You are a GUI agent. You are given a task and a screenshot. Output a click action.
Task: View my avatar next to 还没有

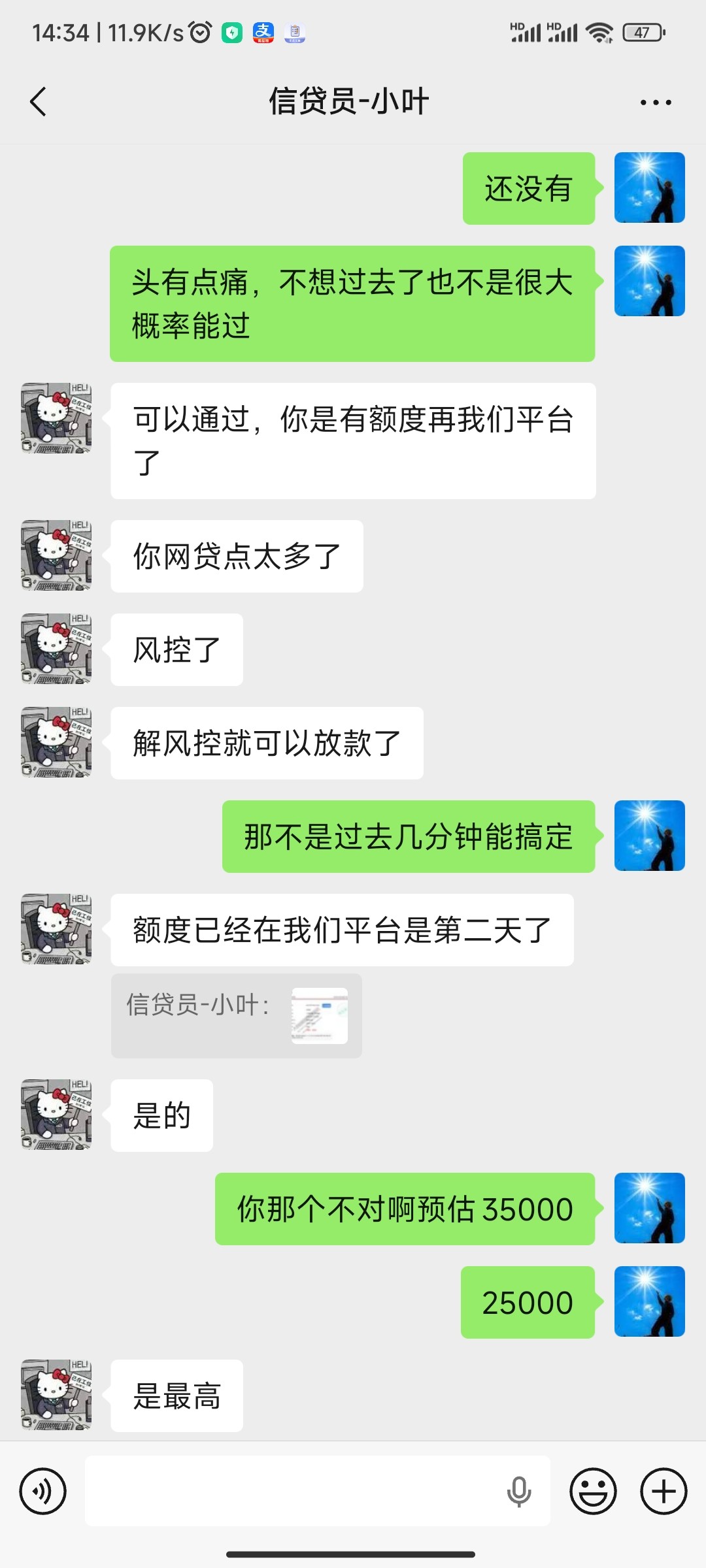pyautogui.click(x=649, y=188)
